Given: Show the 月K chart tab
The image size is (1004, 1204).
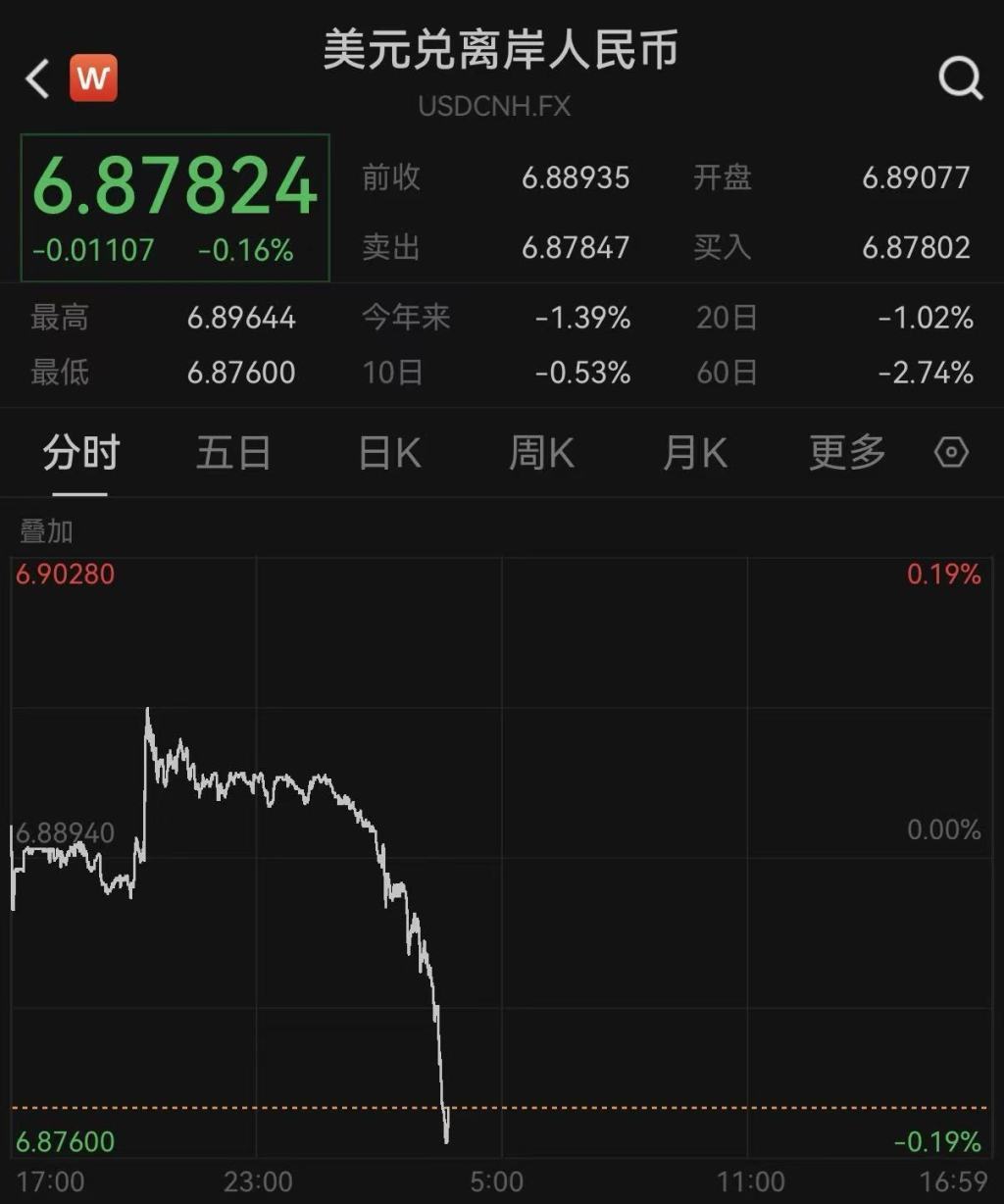Looking at the screenshot, I should [694, 453].
